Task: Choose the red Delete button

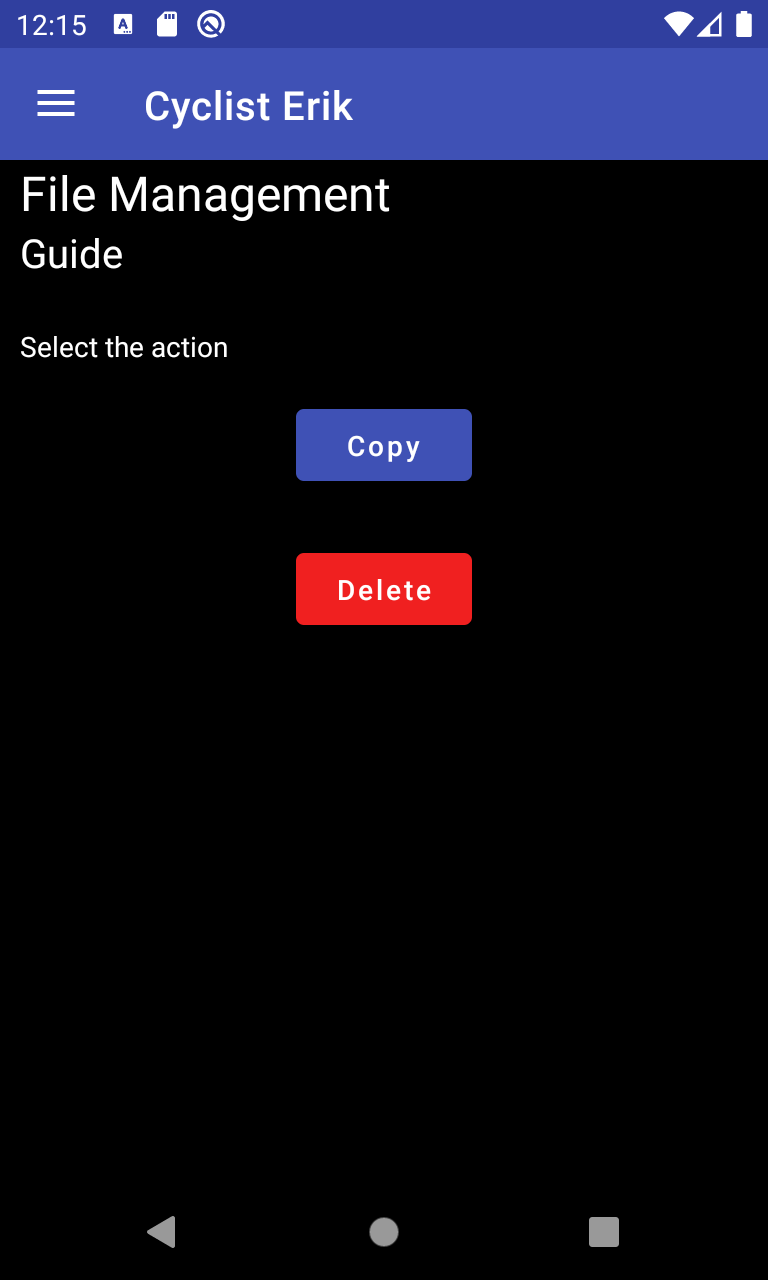Action: pos(384,589)
